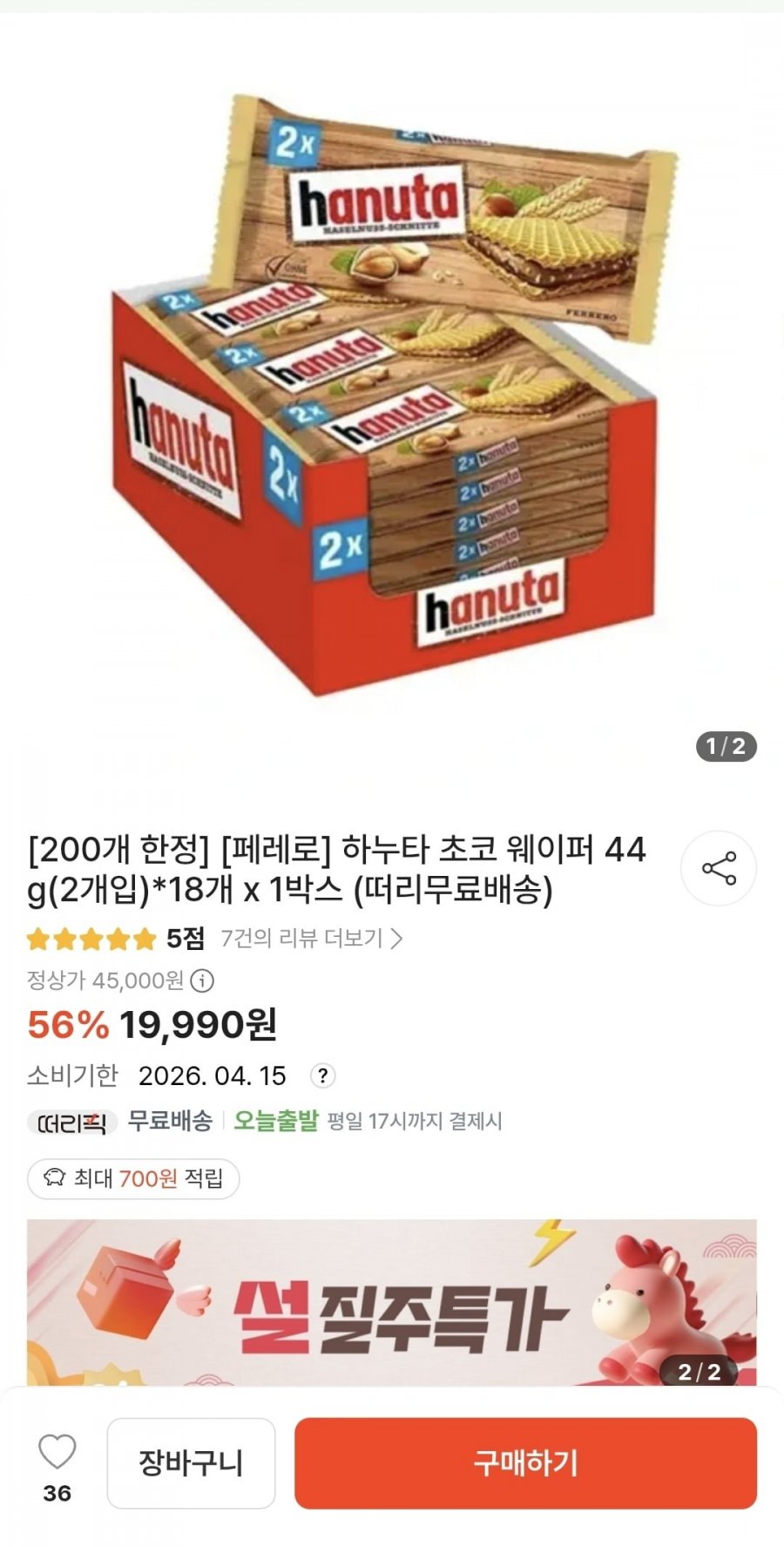Open the expiration date help icon
Screen dimensions: 784x1547
[322, 1075]
